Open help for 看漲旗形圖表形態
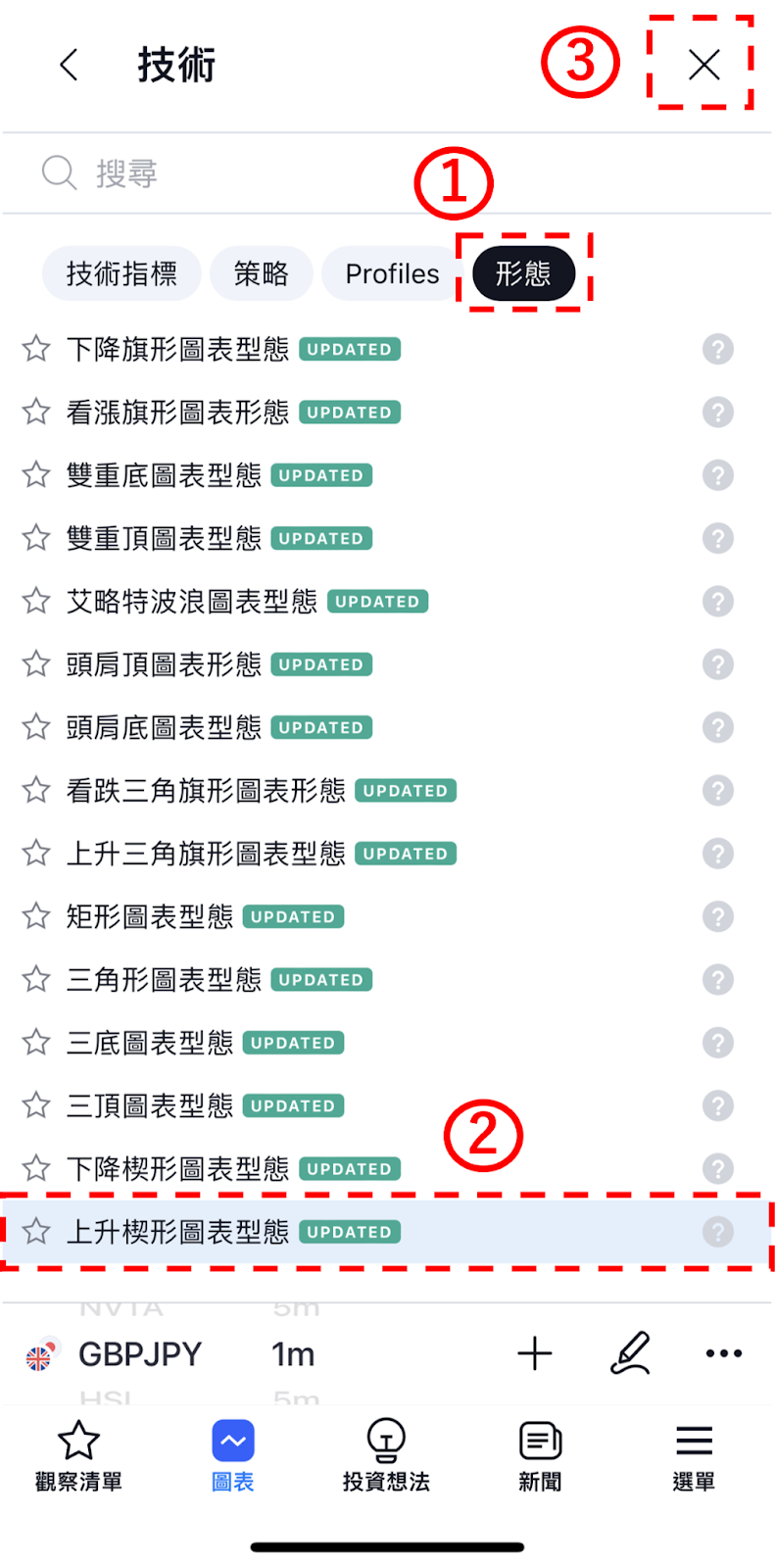 pos(717,412)
